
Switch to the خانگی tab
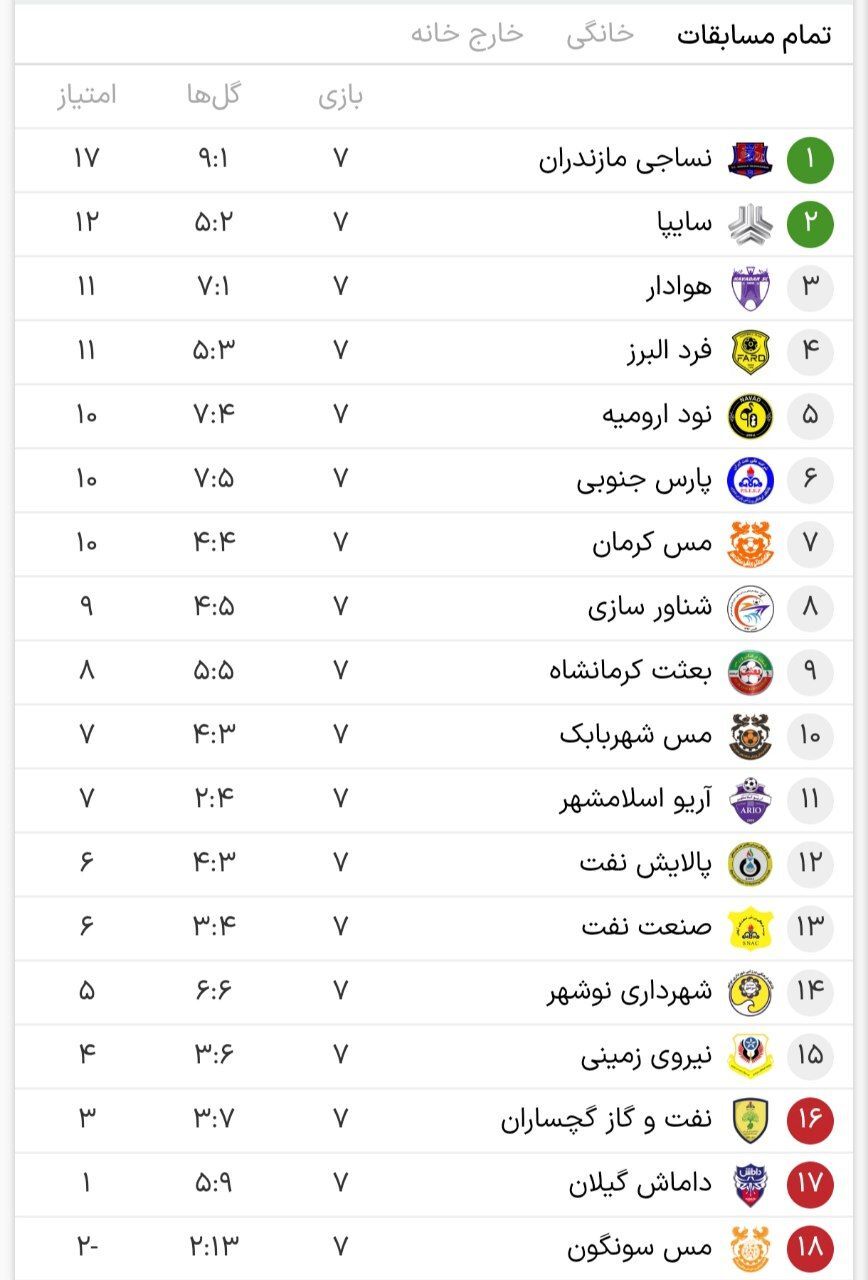[600, 34]
